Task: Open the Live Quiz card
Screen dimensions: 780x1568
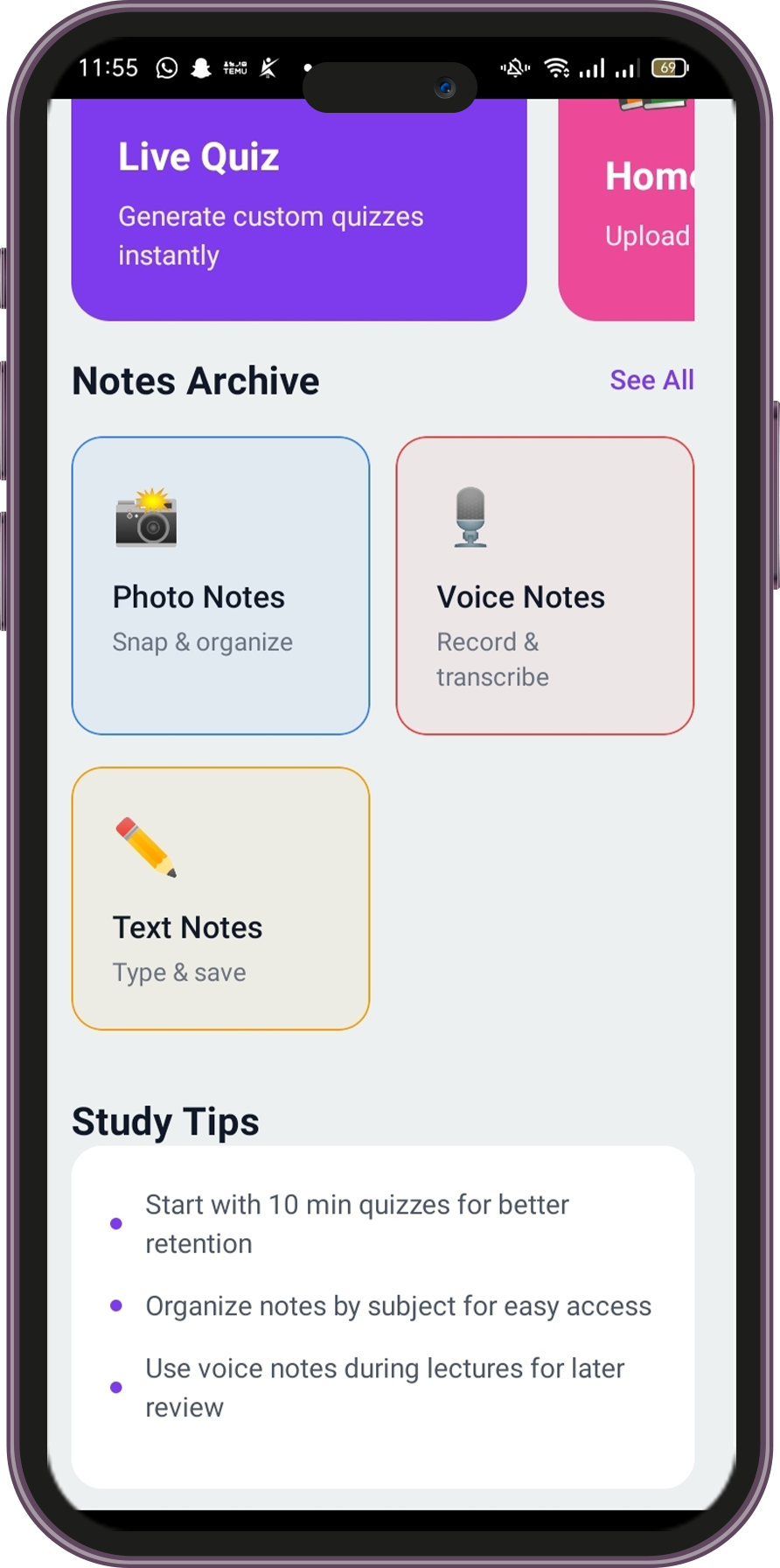Action: click(x=298, y=210)
